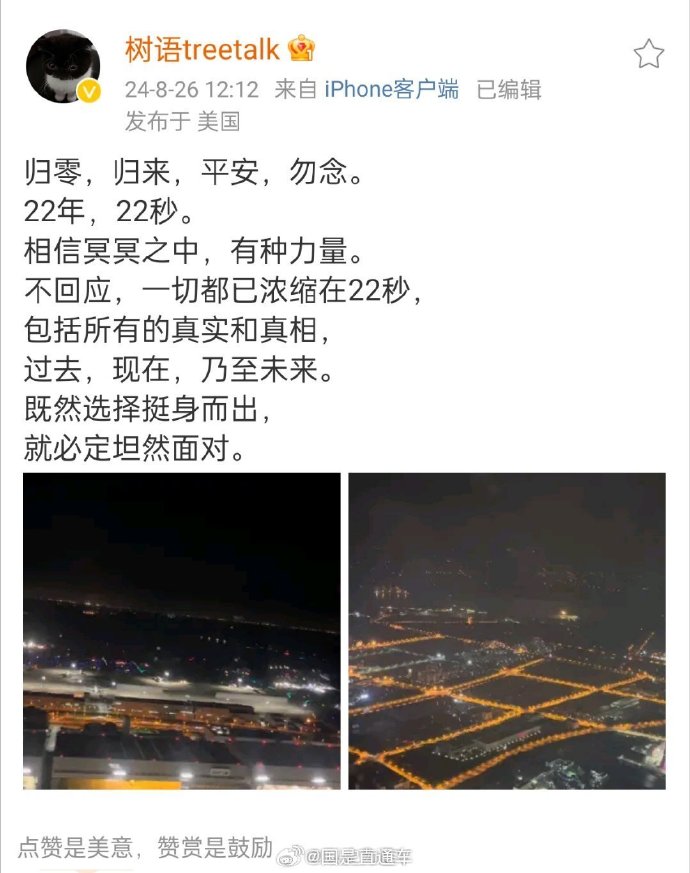690x873 pixels.
Task: Favorite this post with the star icon
Action: [648, 54]
